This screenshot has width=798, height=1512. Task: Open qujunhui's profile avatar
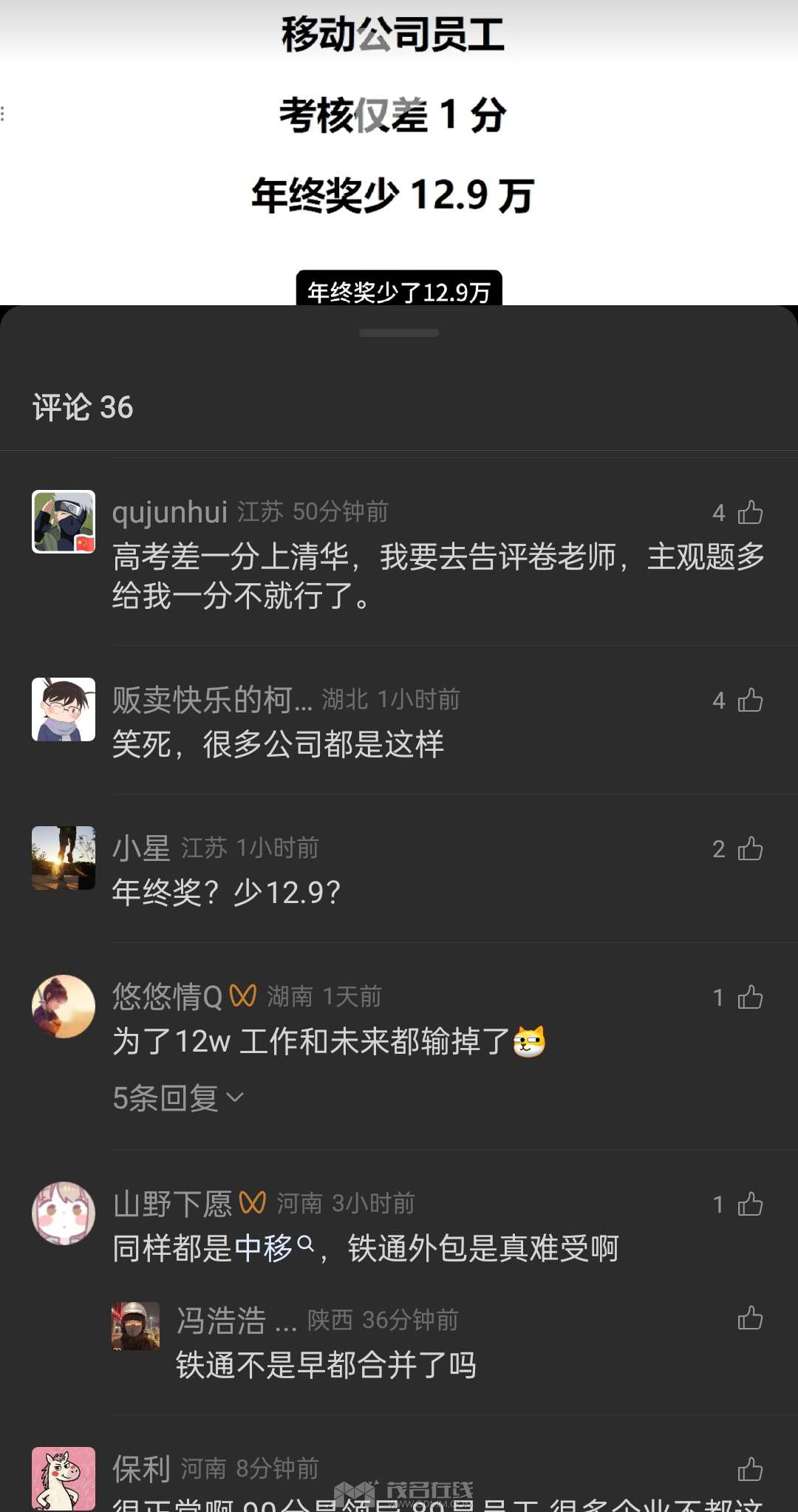coord(64,522)
